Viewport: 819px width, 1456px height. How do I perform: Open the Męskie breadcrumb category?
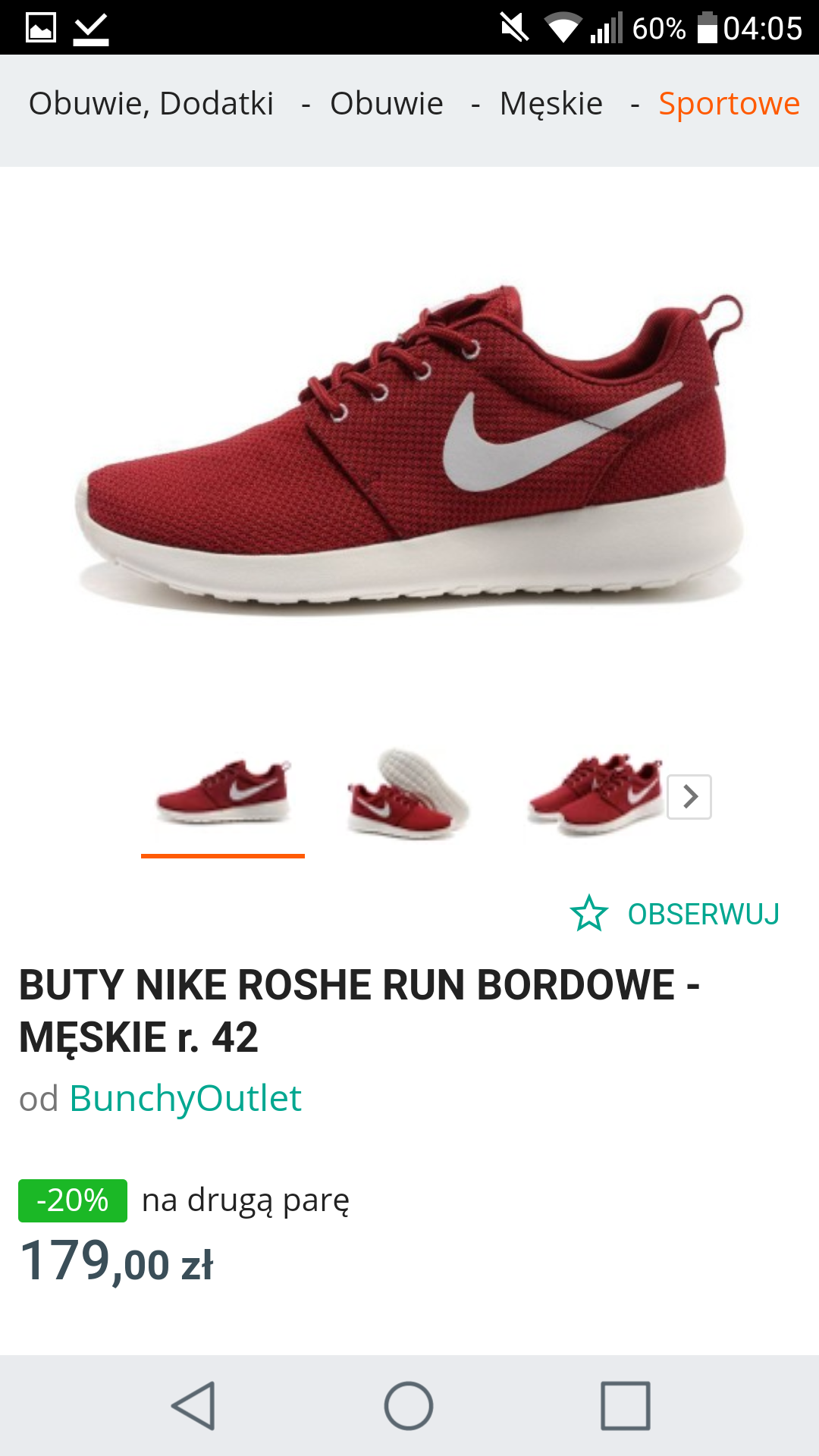tap(551, 104)
